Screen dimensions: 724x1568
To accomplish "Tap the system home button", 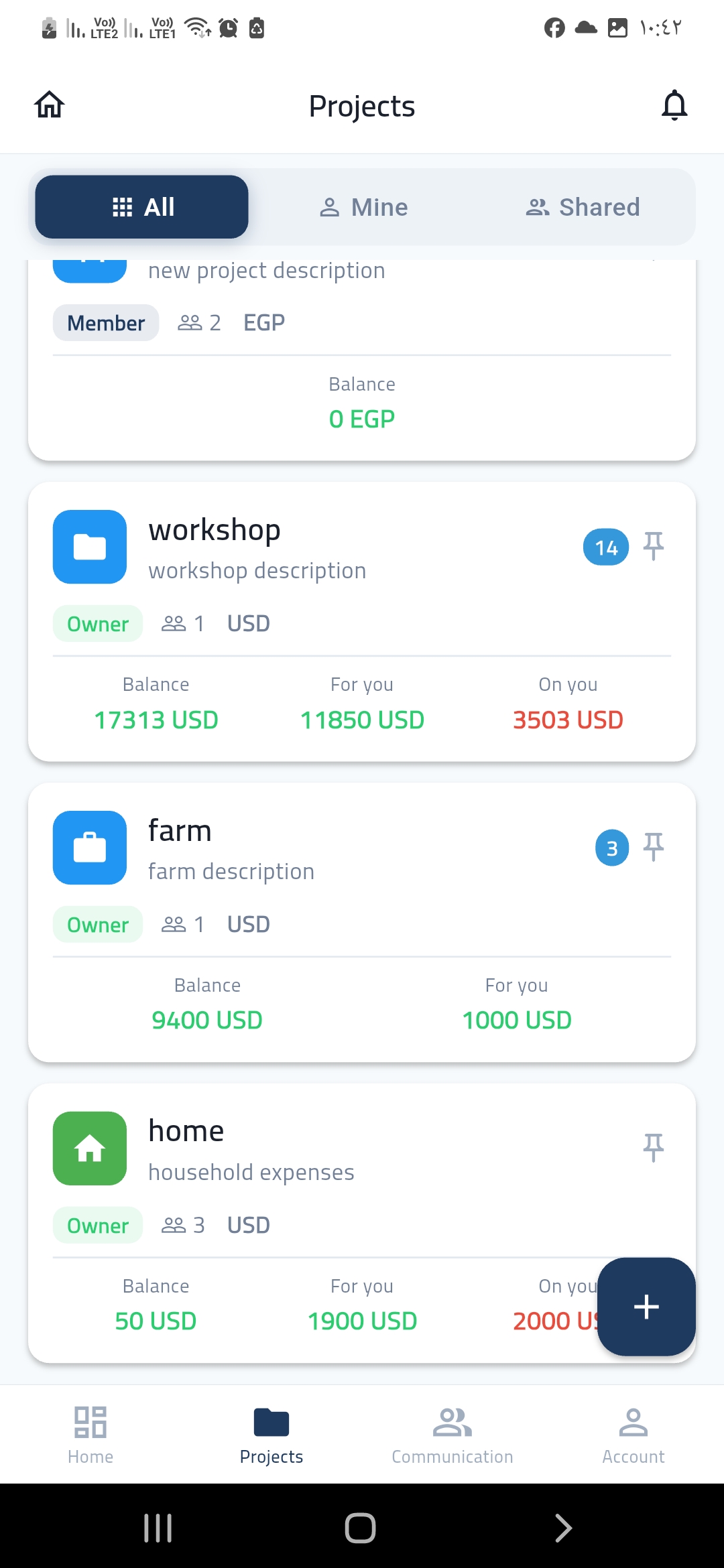I will pyautogui.click(x=361, y=1528).
